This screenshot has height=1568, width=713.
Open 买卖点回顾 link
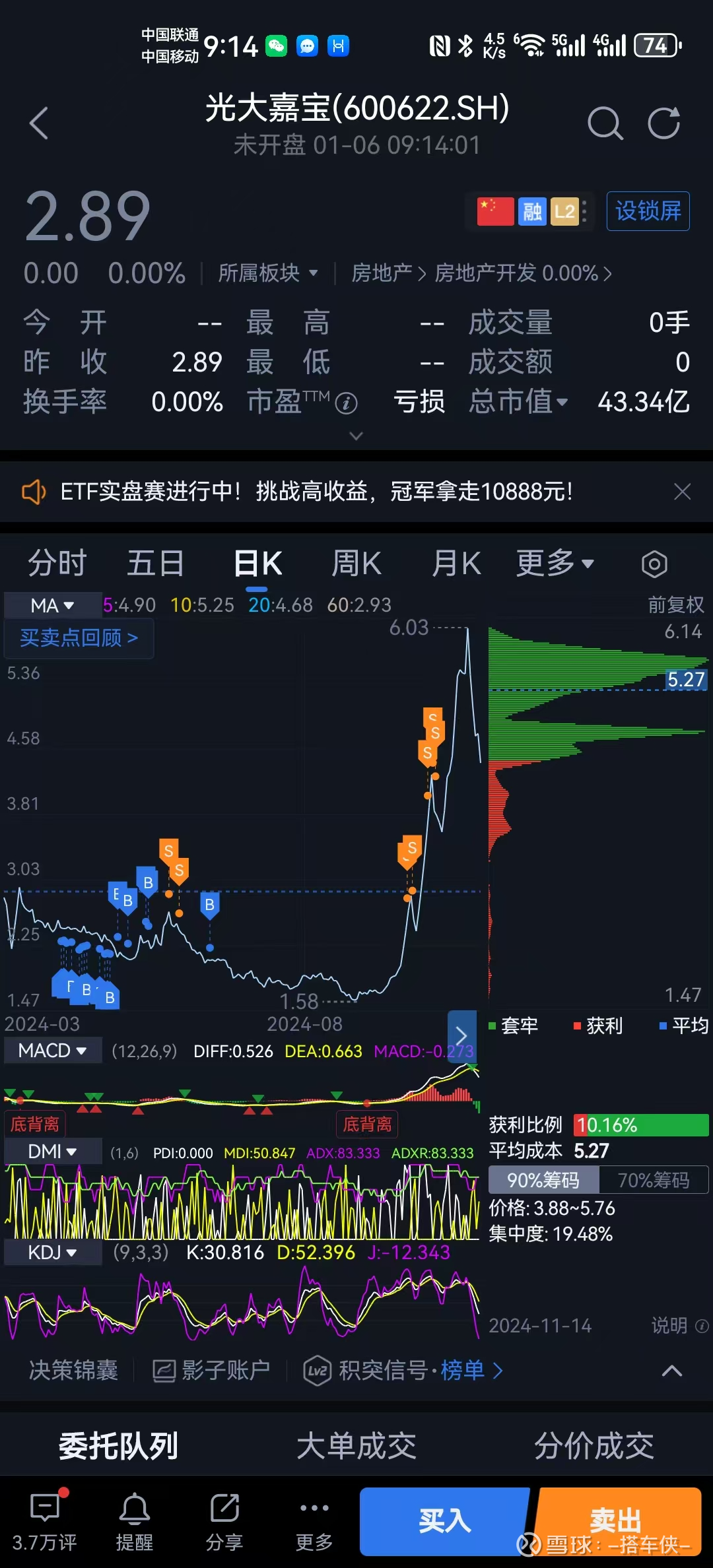click(x=79, y=637)
